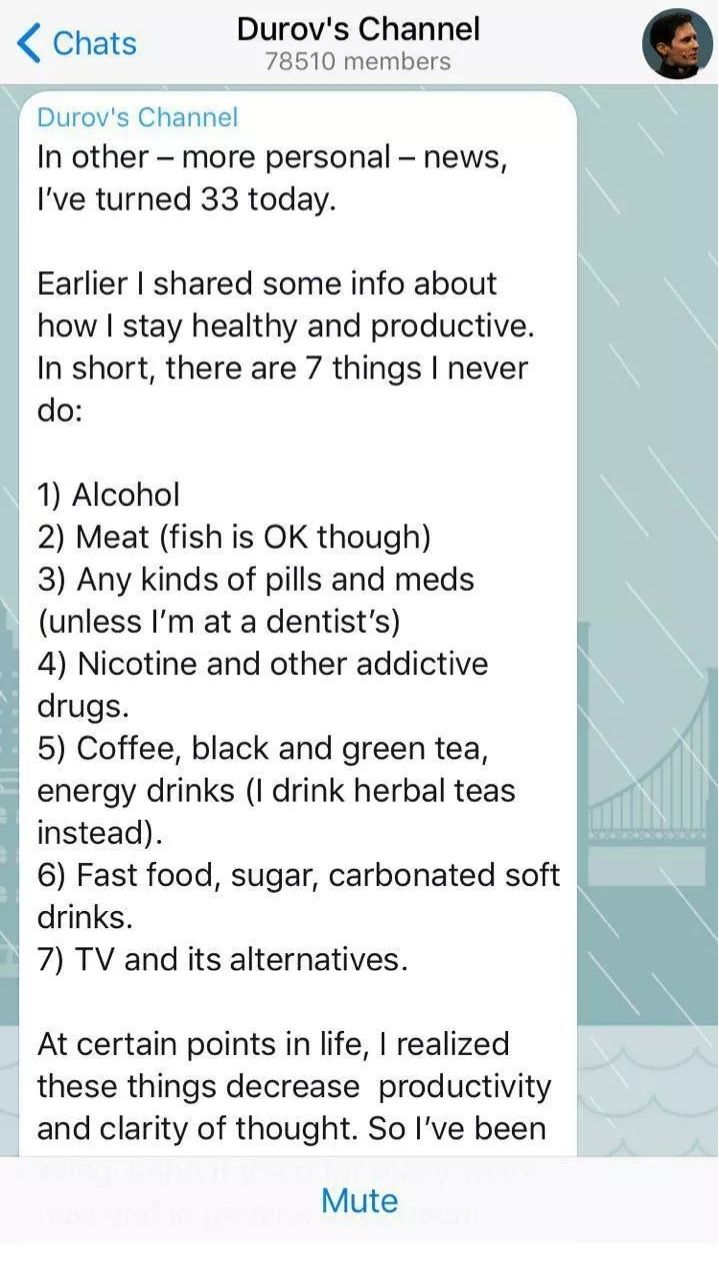The width and height of the screenshot is (719, 1280).
Task: Open Durov's Channel profile avatar
Action: (x=677, y=43)
